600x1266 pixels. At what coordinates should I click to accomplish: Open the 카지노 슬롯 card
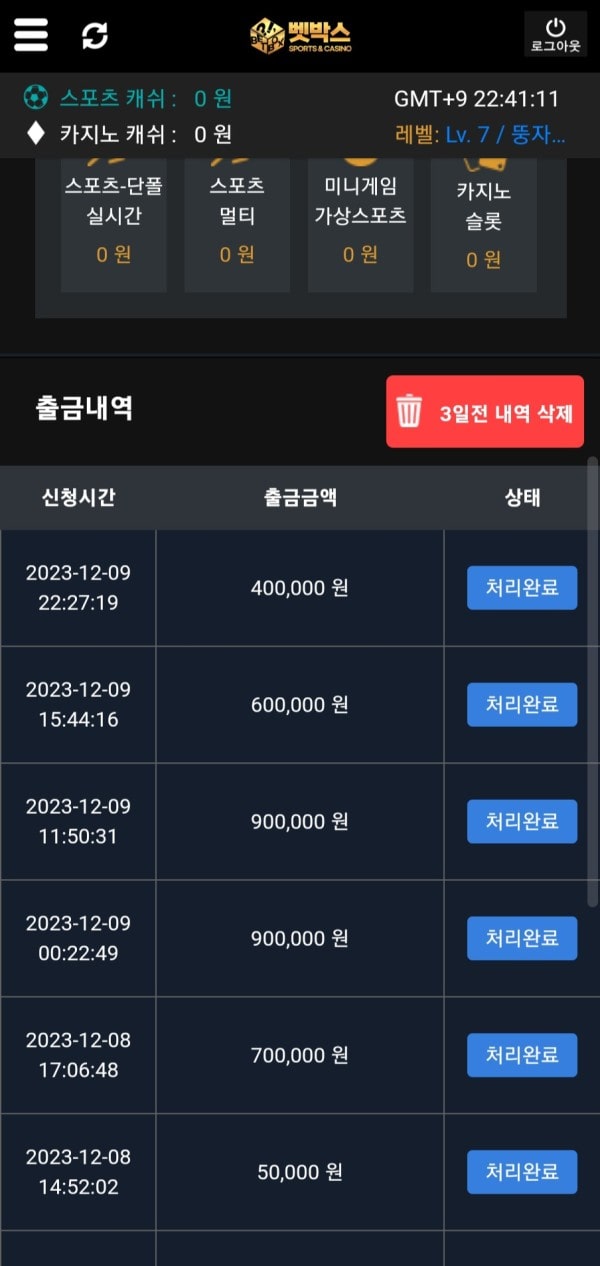tap(484, 224)
